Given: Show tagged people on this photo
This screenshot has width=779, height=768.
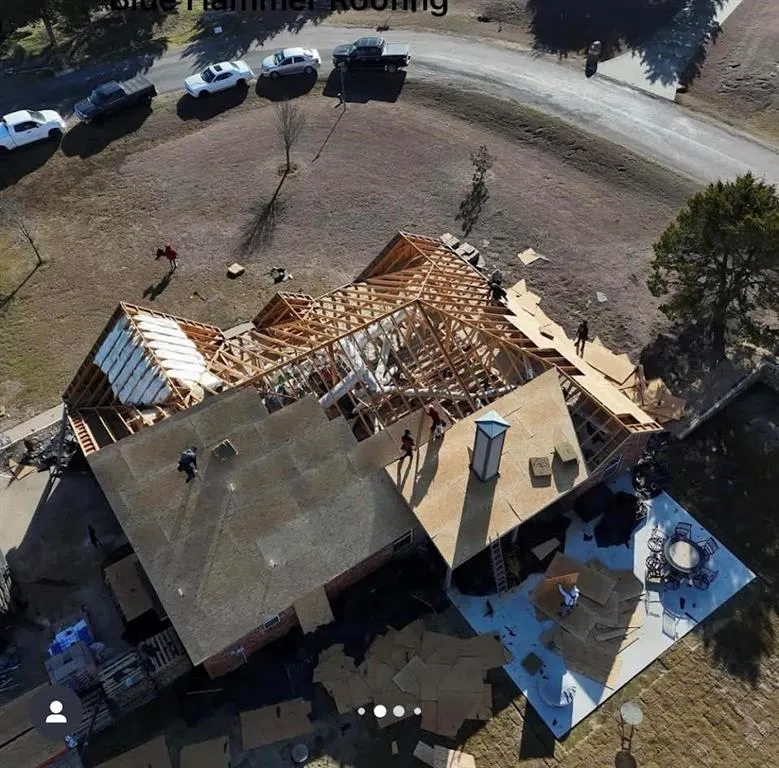Looking at the screenshot, I should [x=56, y=712].
